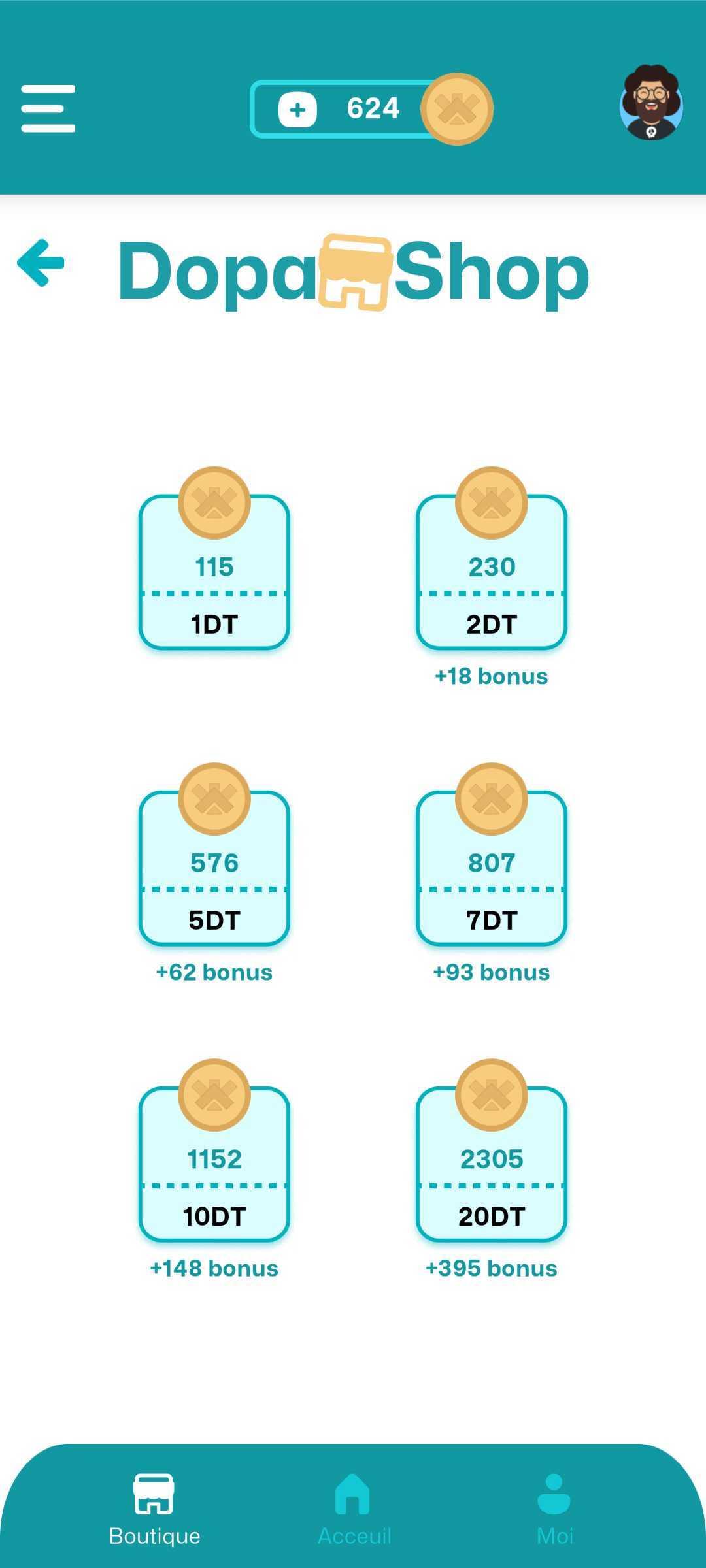The image size is (706, 1568).
Task: Choose the 576 coins pack for 5DT
Action: (214, 868)
